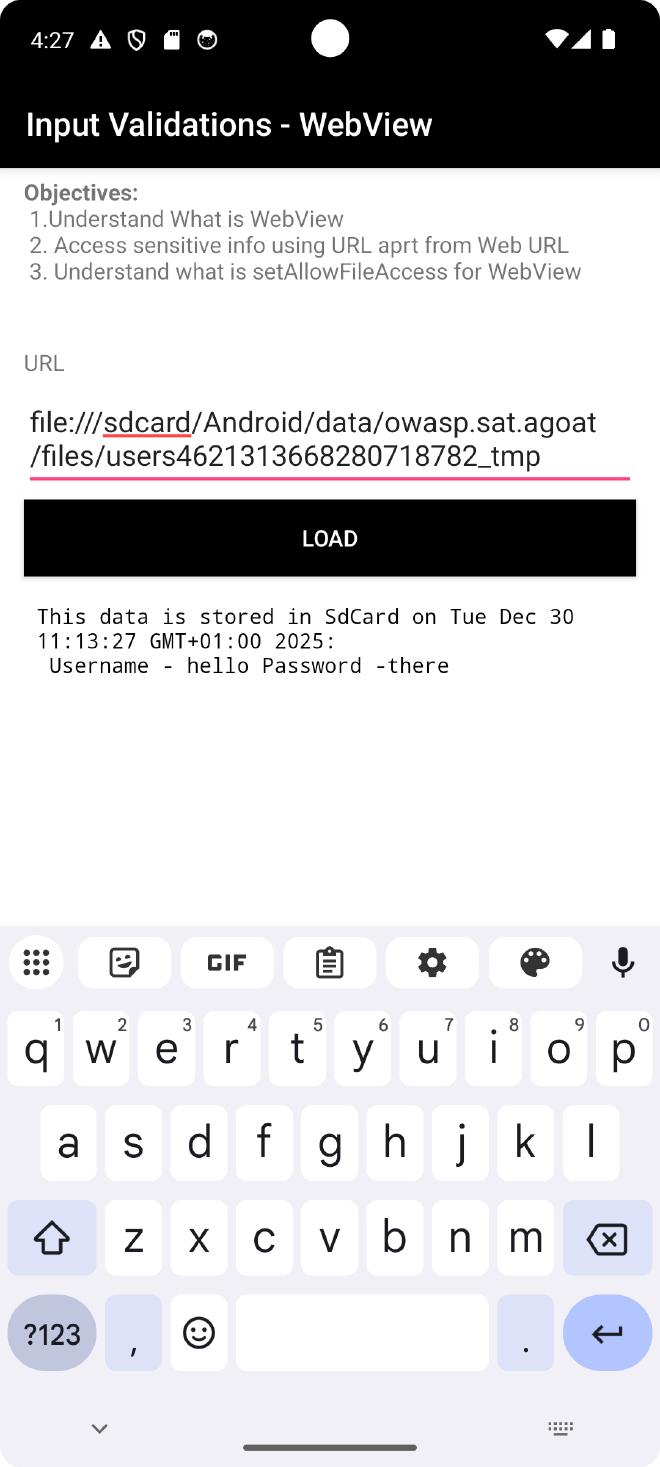Open keyboard theme palette
This screenshot has width=660, height=1467.
coord(535,963)
